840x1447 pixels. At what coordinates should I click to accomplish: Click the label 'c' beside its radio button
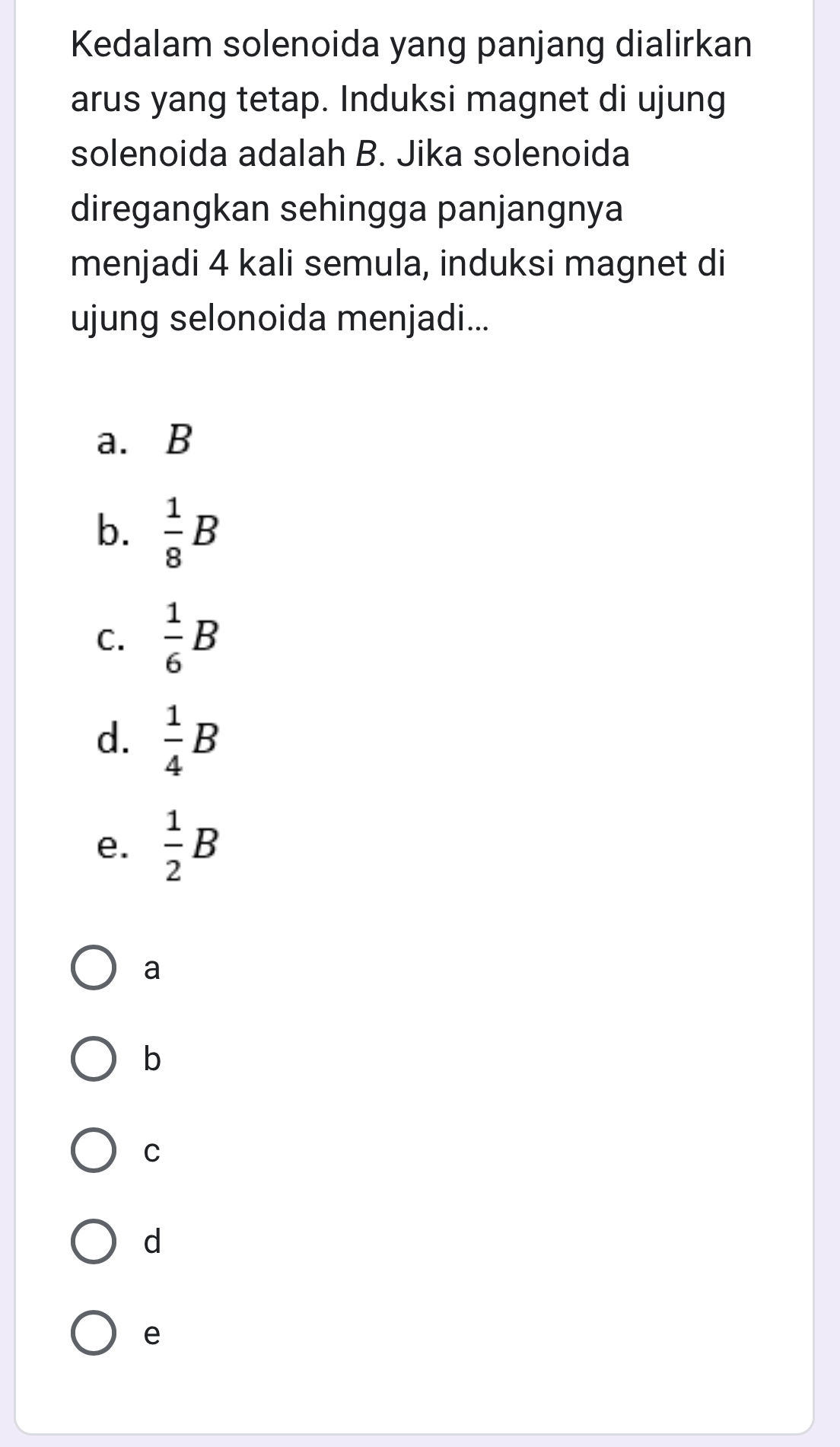click(152, 1153)
